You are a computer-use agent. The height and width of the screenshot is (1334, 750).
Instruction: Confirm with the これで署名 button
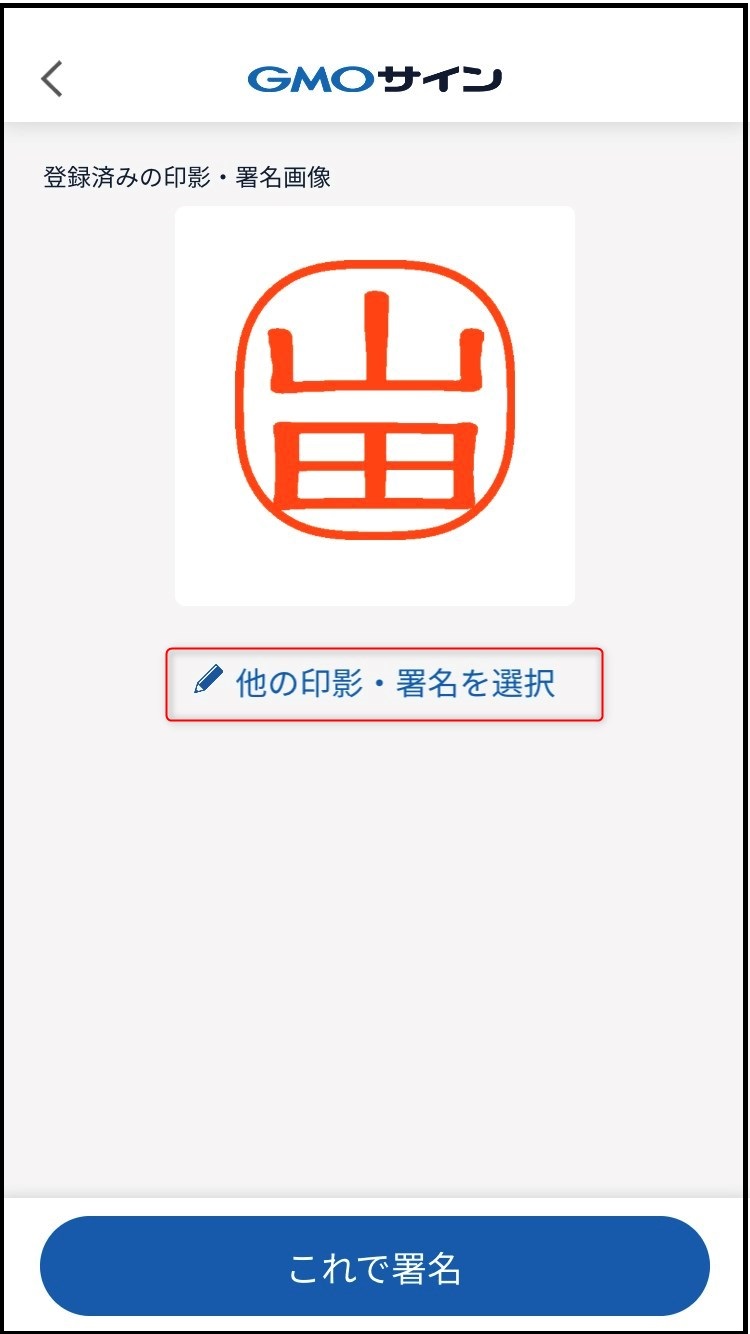coord(375,1266)
